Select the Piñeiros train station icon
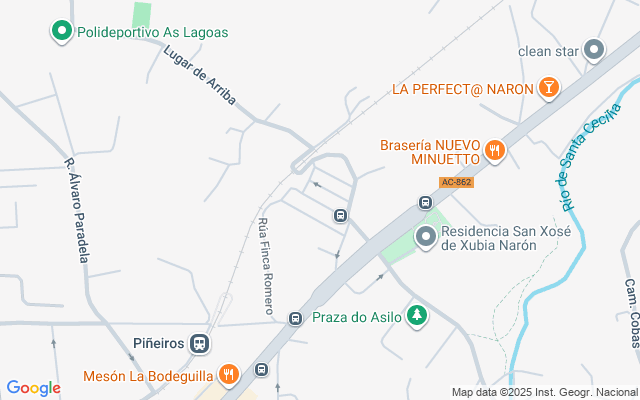The image size is (640, 400). (x=201, y=343)
